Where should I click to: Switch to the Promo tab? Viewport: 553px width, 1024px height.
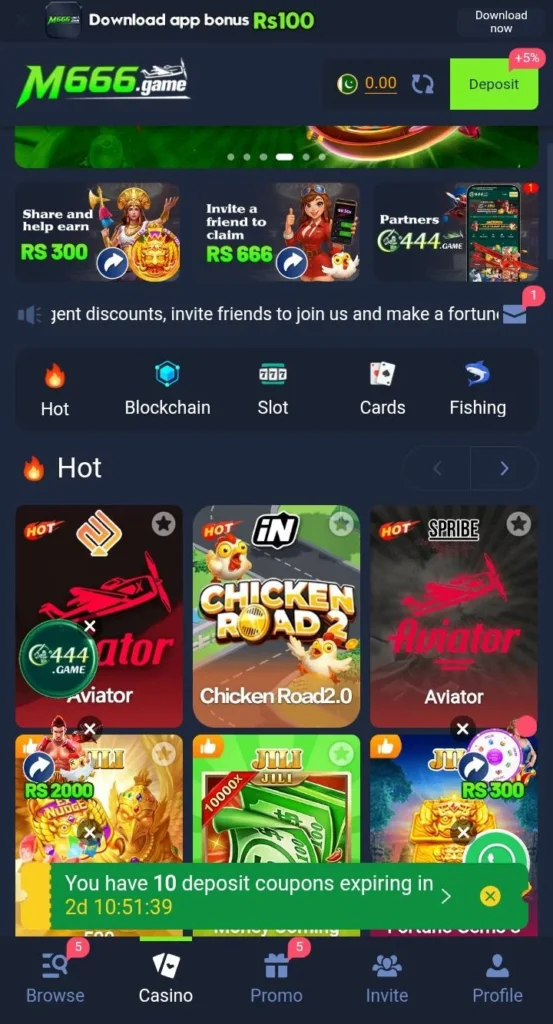pyautogui.click(x=276, y=978)
